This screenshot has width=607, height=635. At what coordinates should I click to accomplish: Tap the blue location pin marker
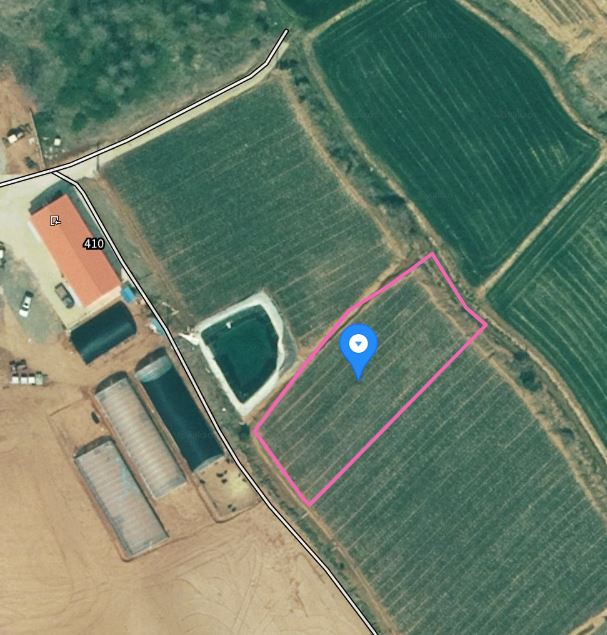click(358, 347)
